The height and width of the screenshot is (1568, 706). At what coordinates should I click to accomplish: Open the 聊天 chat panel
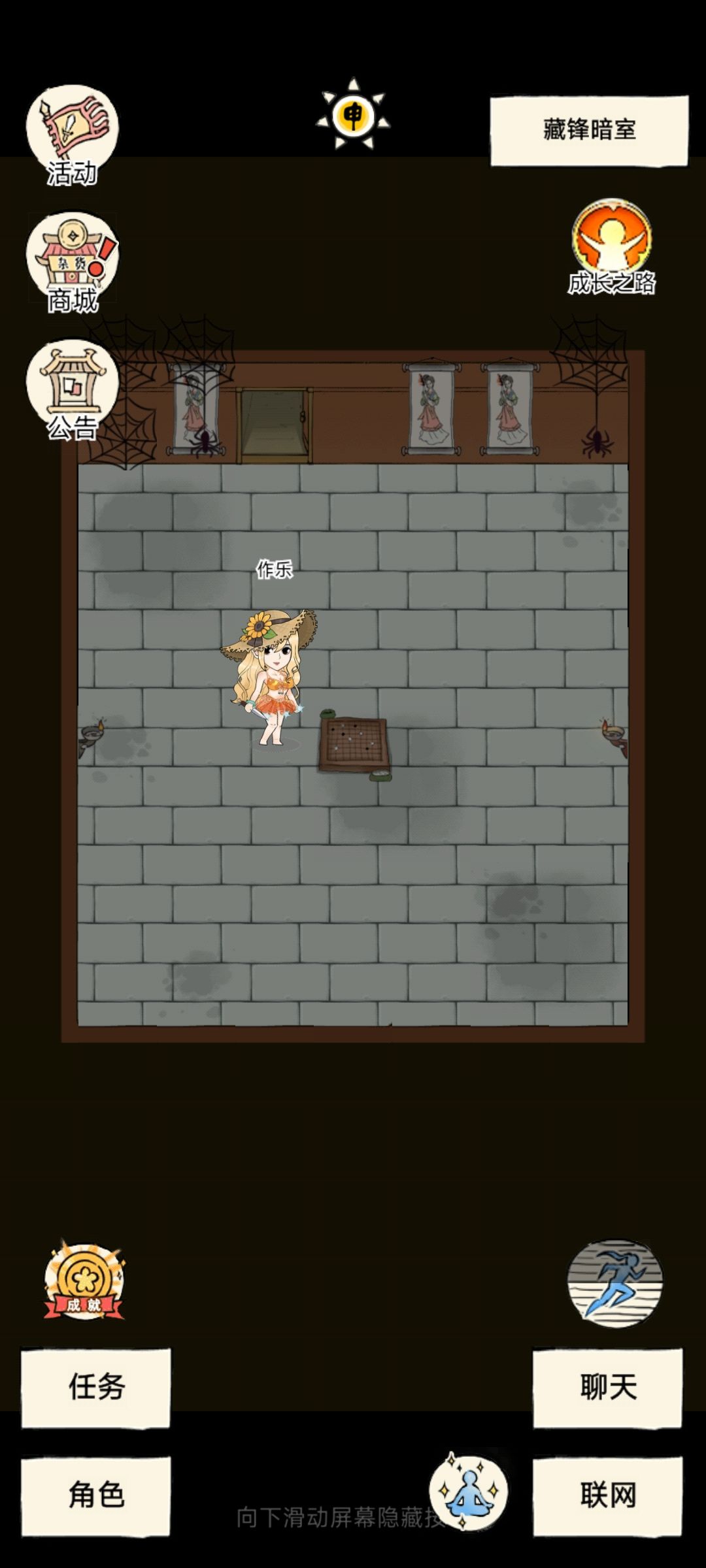click(608, 1387)
